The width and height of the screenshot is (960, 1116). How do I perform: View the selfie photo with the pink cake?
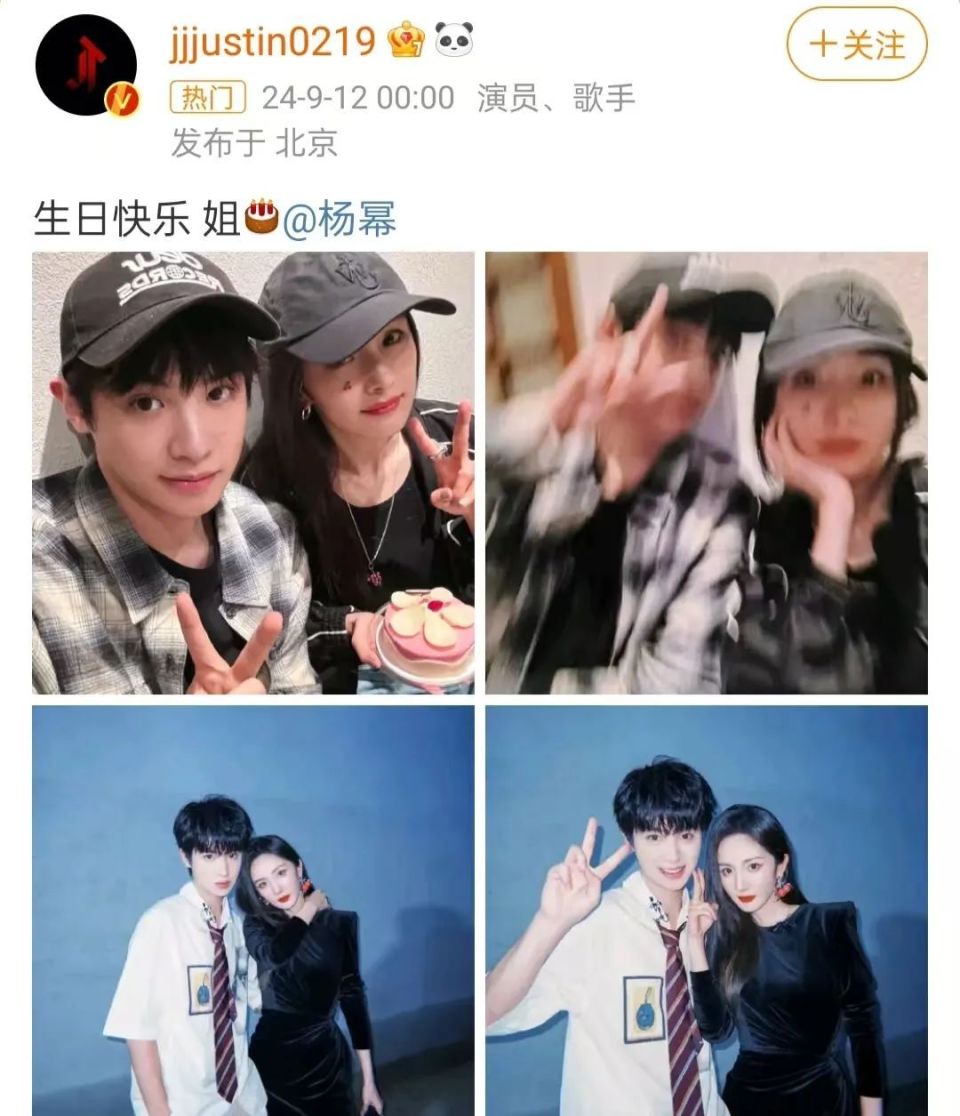click(x=253, y=473)
